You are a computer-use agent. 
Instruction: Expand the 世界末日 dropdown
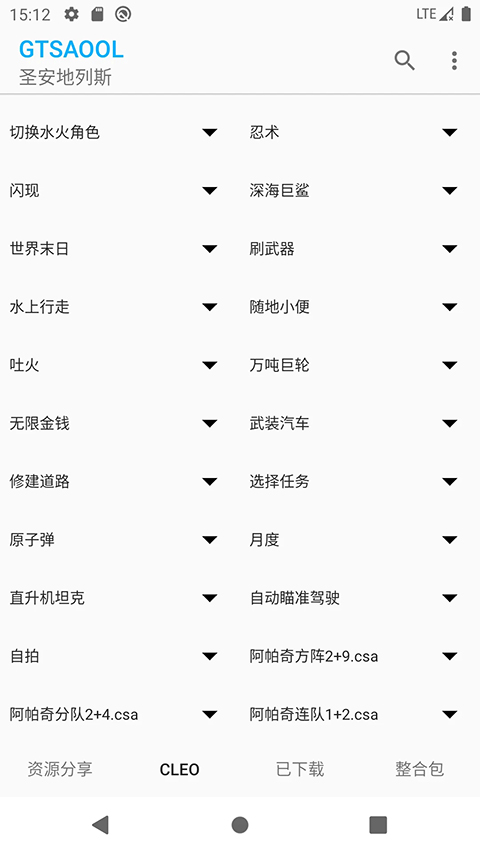[114, 249]
